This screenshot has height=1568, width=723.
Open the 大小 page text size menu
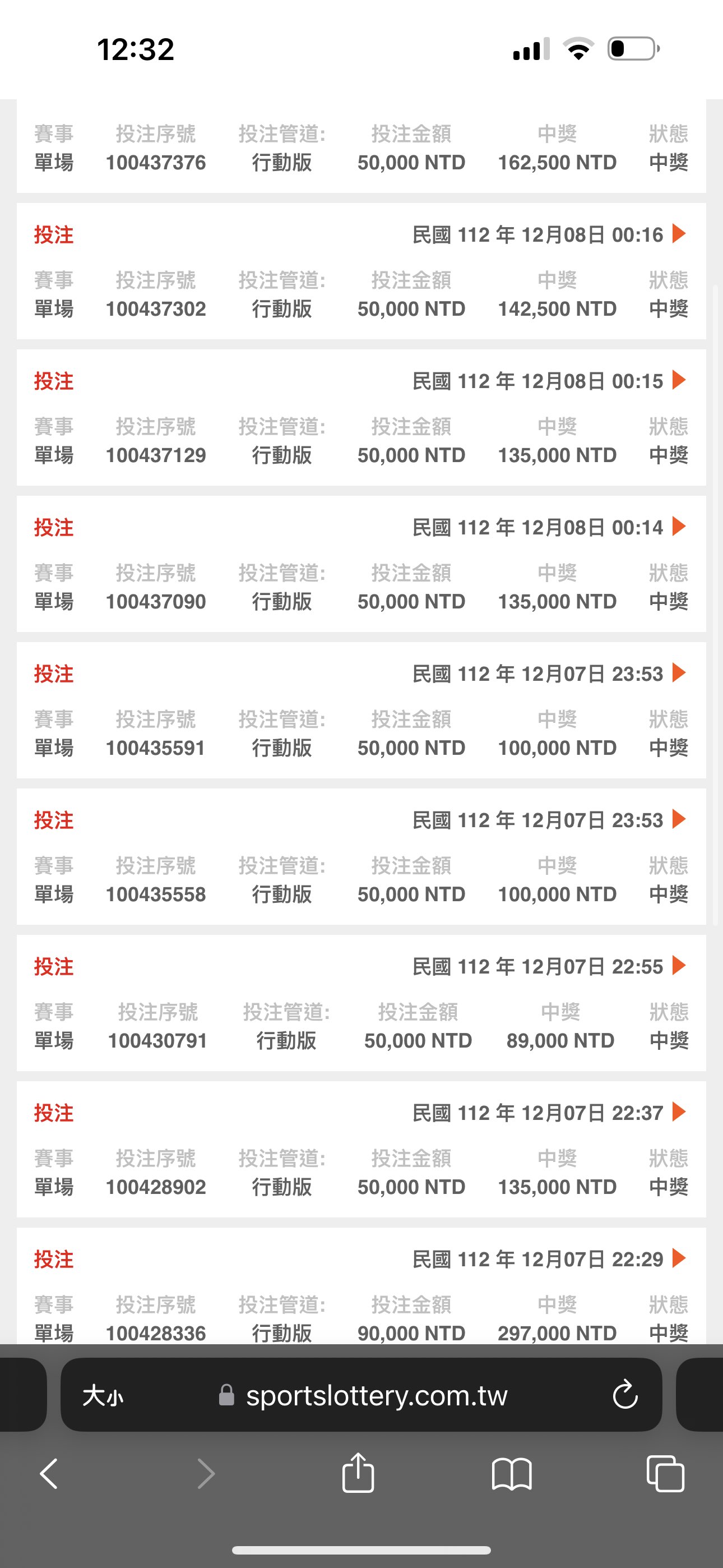(103, 1395)
